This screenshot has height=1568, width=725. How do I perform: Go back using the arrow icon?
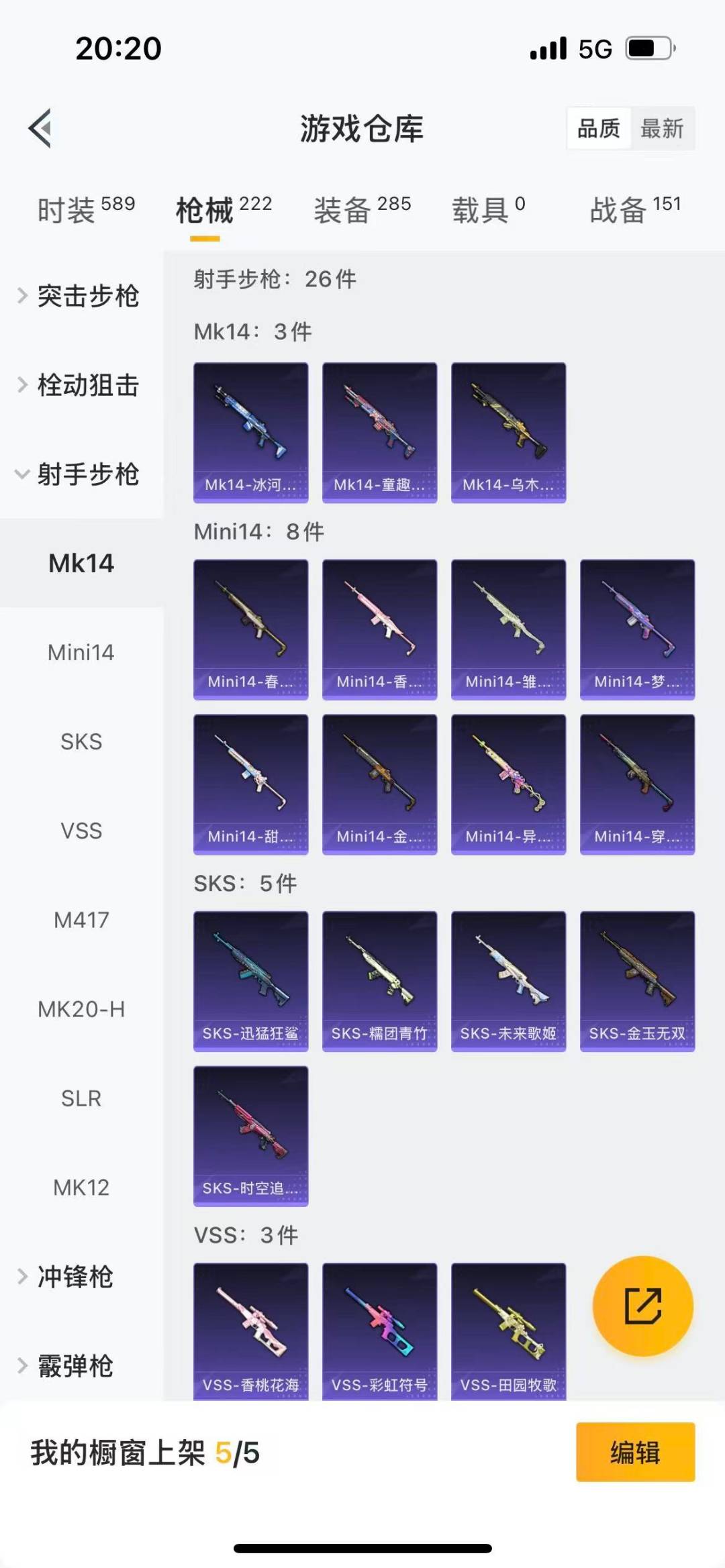click(x=40, y=127)
